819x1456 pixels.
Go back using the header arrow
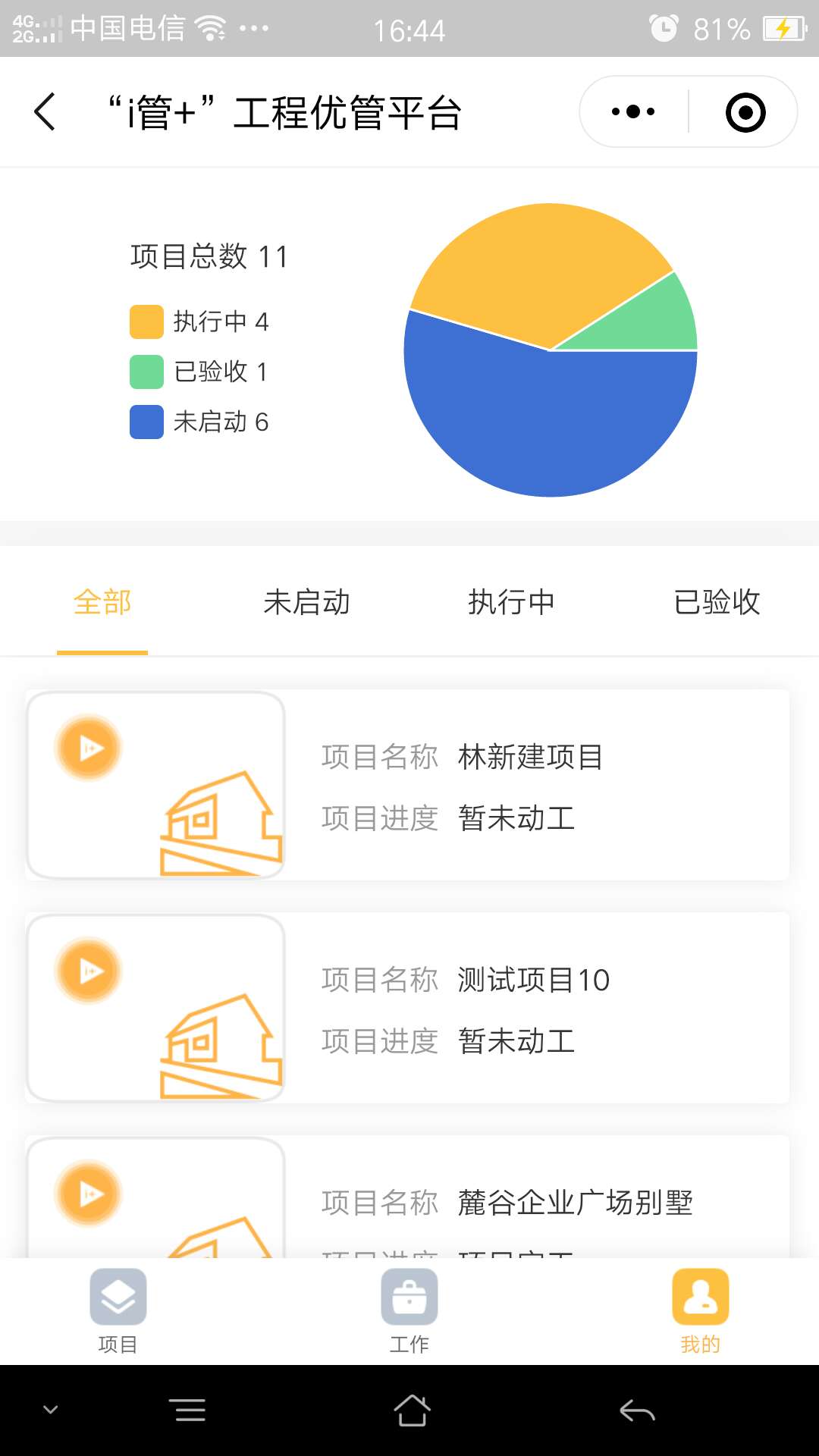[x=45, y=112]
